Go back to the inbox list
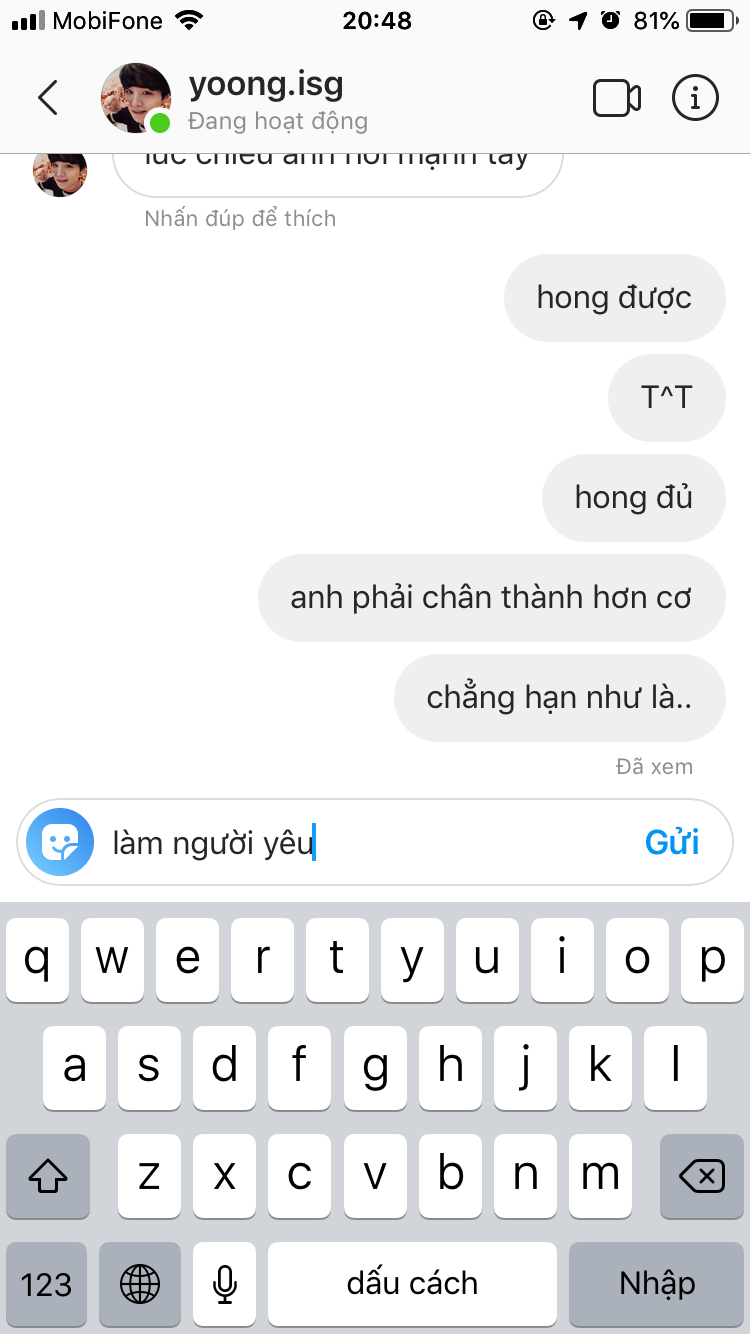 click(x=47, y=98)
